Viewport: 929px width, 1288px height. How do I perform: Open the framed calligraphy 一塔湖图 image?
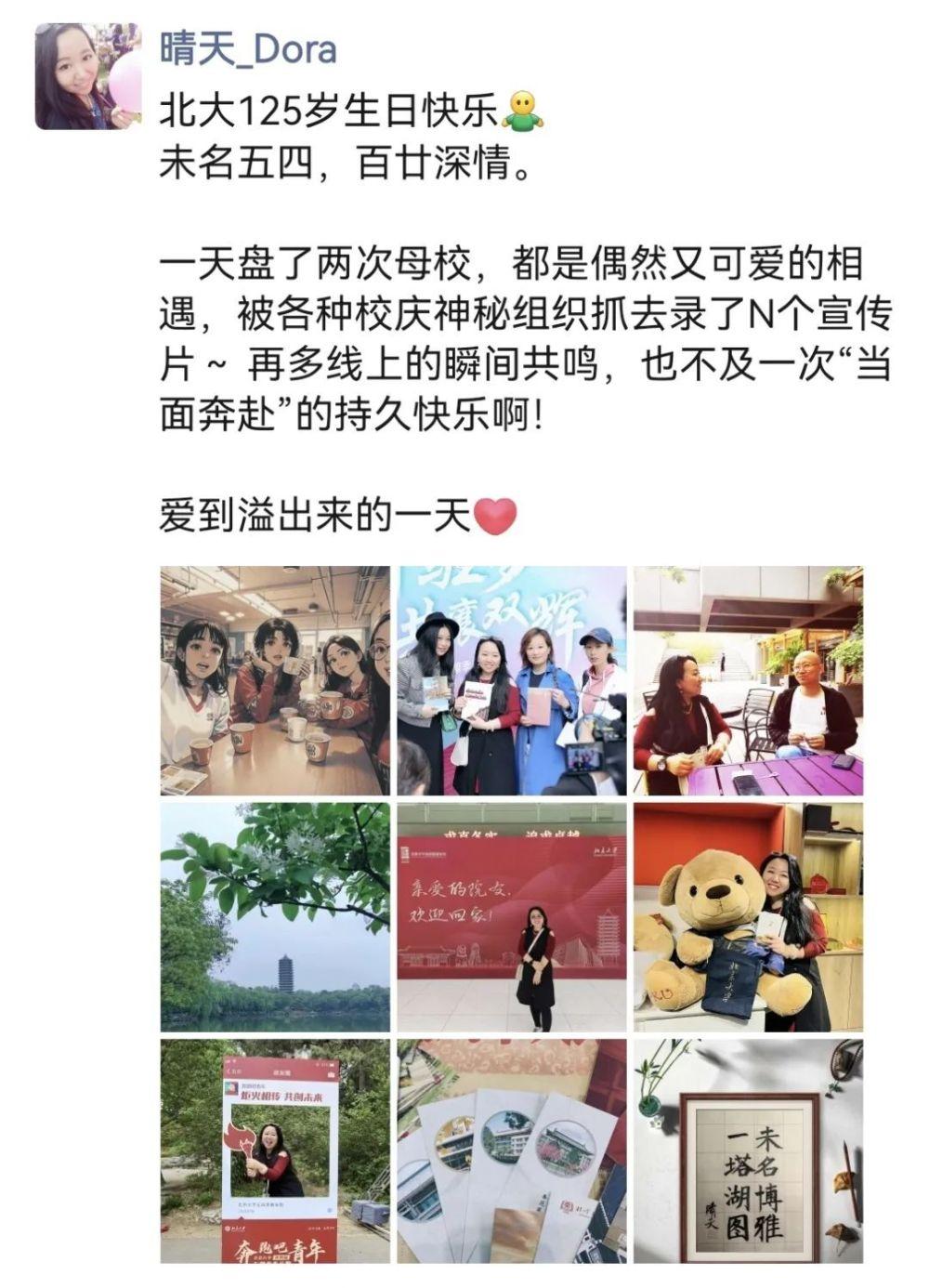[x=748, y=1151]
